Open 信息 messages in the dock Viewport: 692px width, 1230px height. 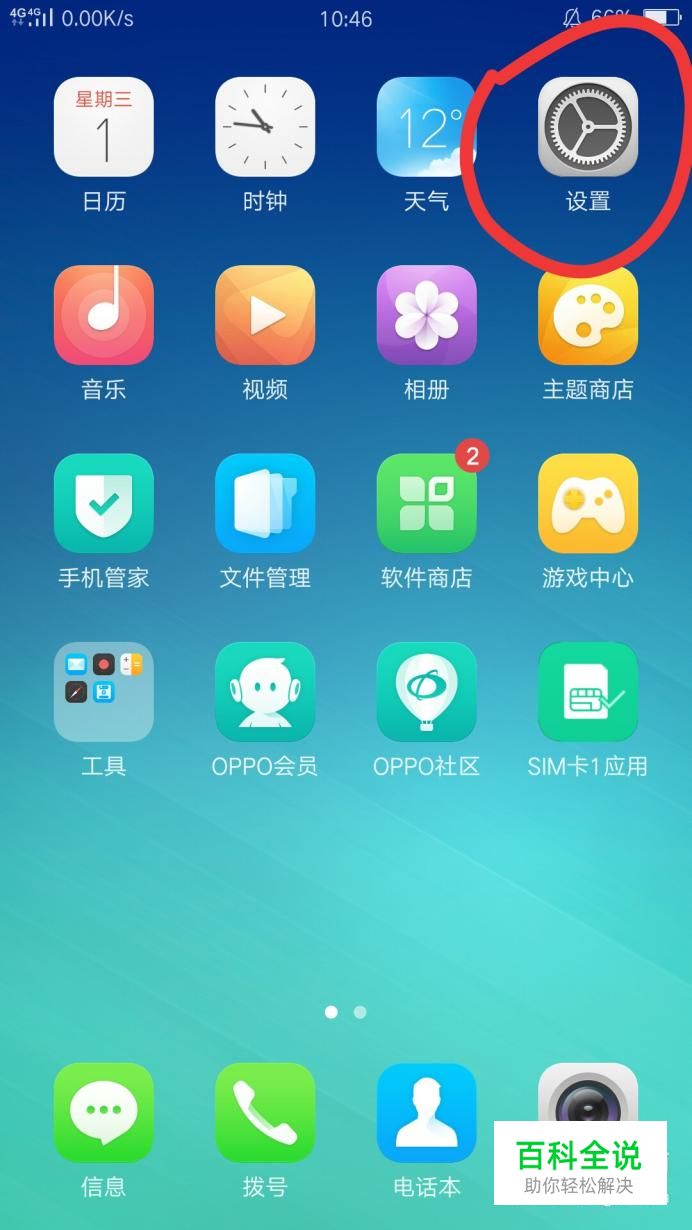coord(103,1113)
